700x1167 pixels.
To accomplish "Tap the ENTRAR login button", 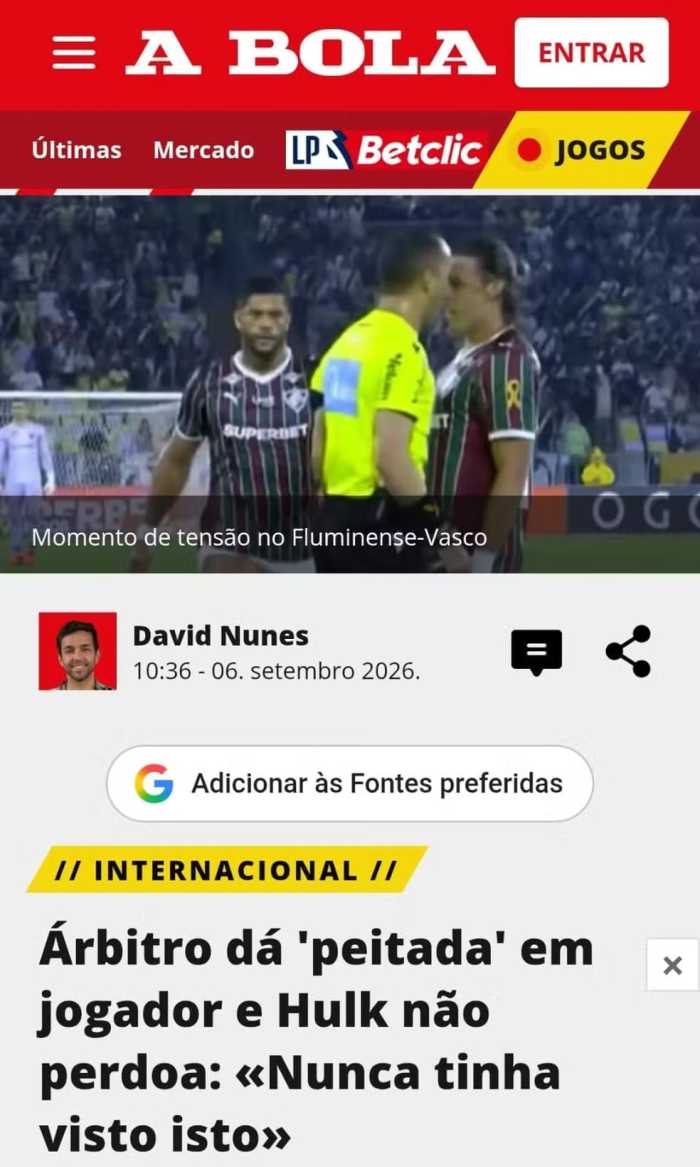I will 591,53.
